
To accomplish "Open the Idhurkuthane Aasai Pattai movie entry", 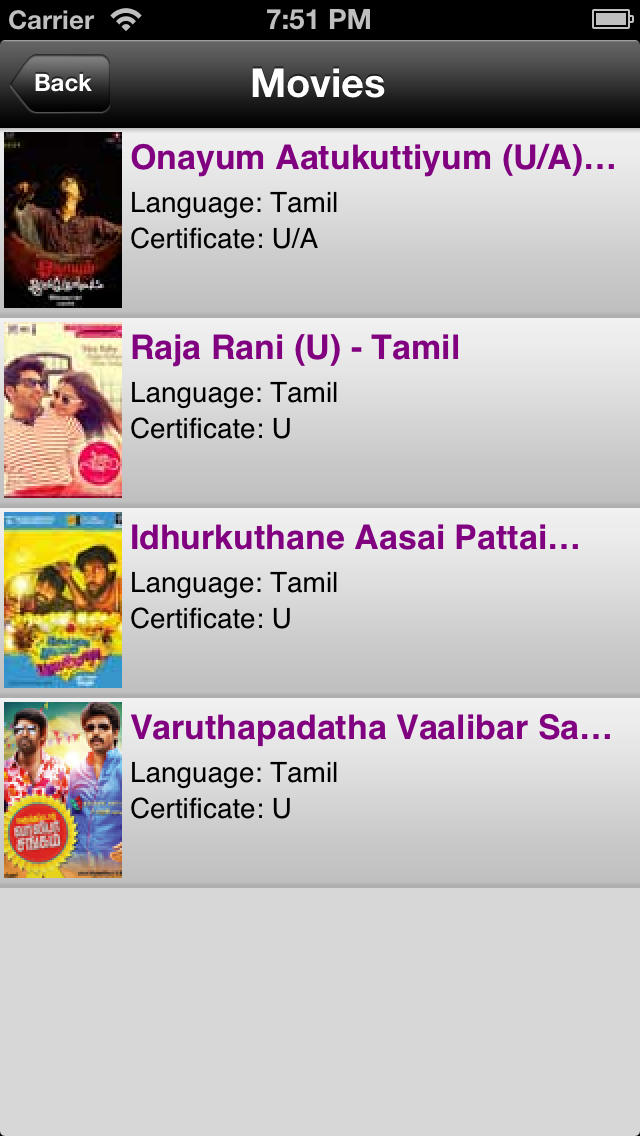I will (x=320, y=602).
